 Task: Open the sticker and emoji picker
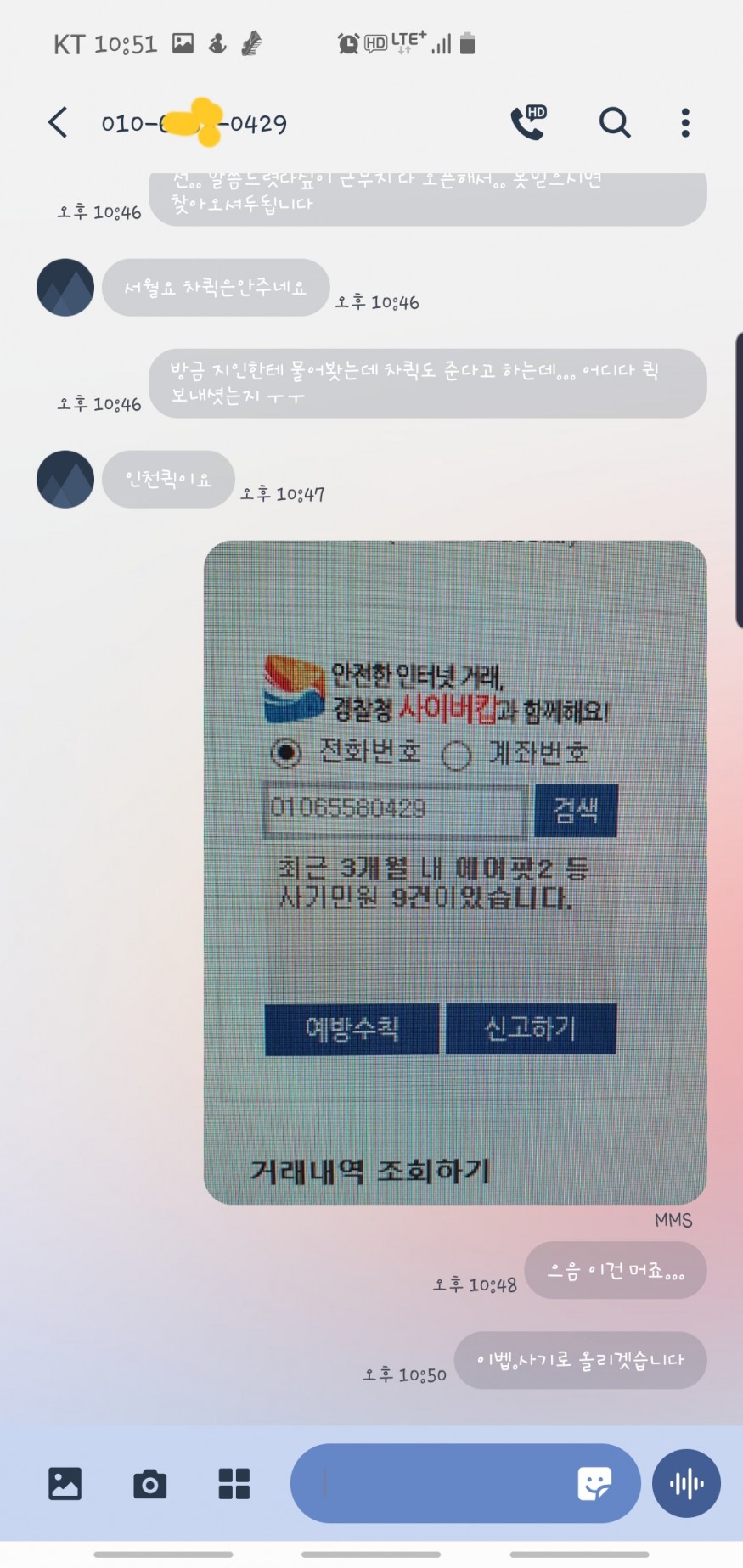[594, 1483]
